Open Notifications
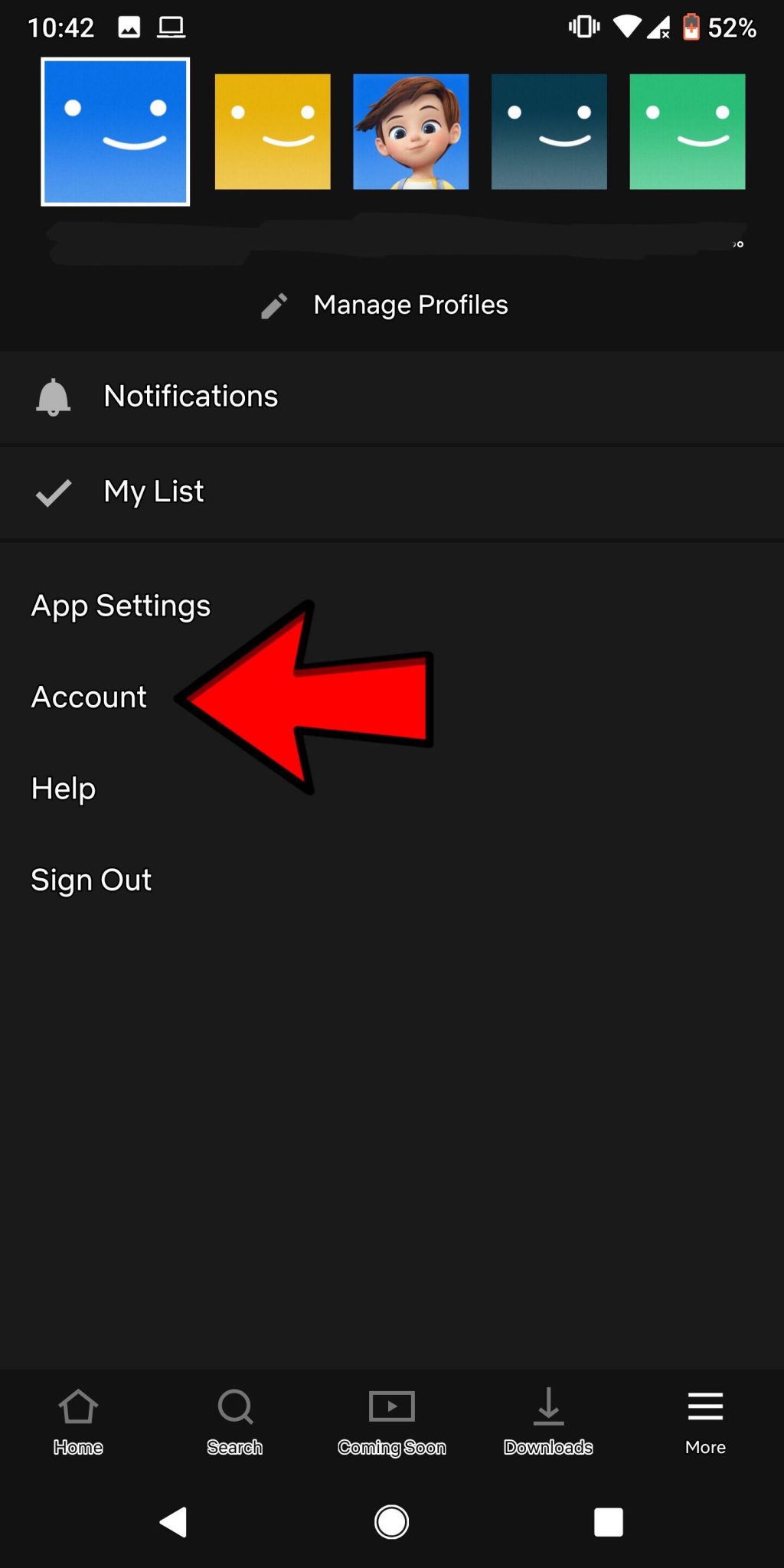This screenshot has height=1568, width=784. tap(392, 397)
